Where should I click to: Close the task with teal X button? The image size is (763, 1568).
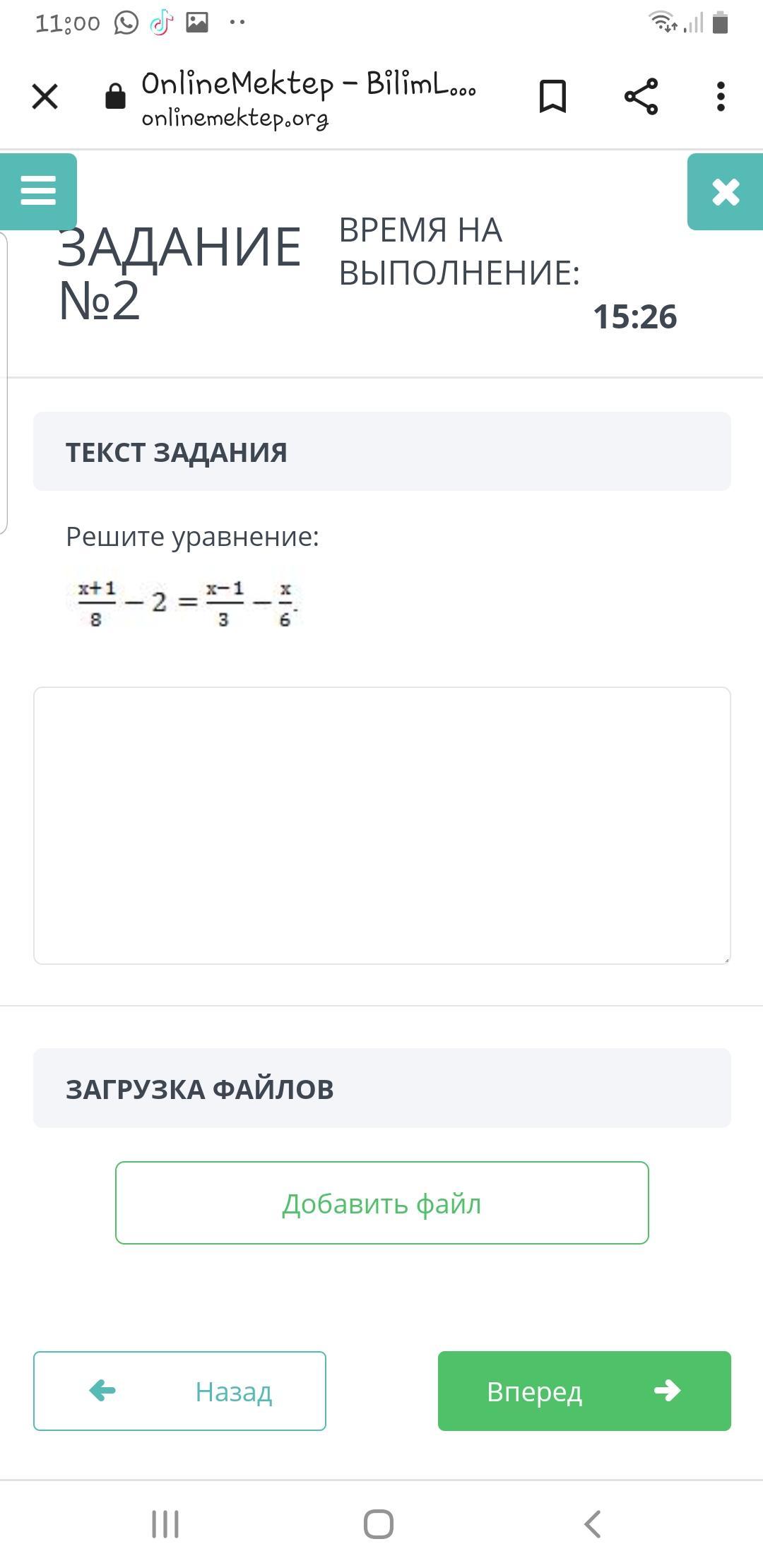tap(726, 191)
